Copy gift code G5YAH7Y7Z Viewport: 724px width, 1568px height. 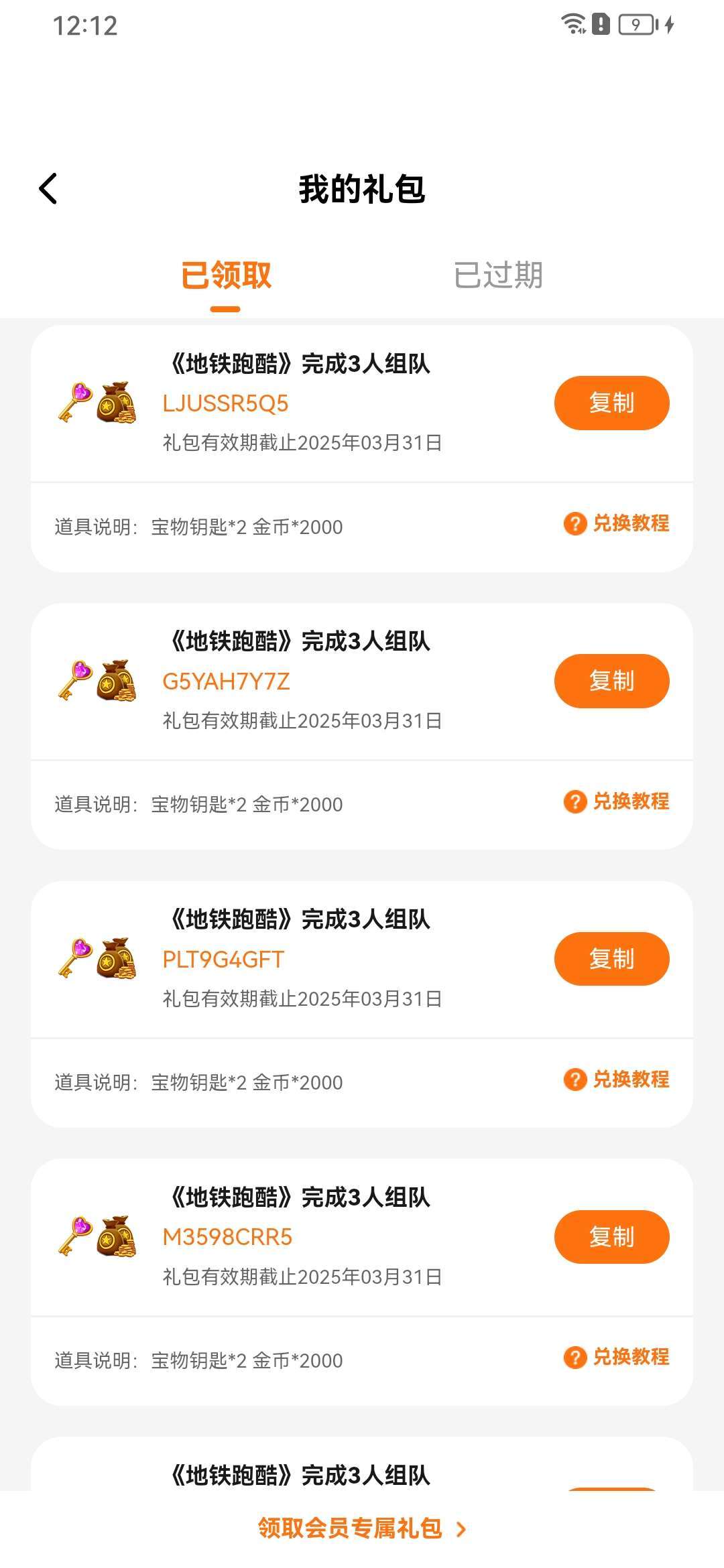coord(611,681)
